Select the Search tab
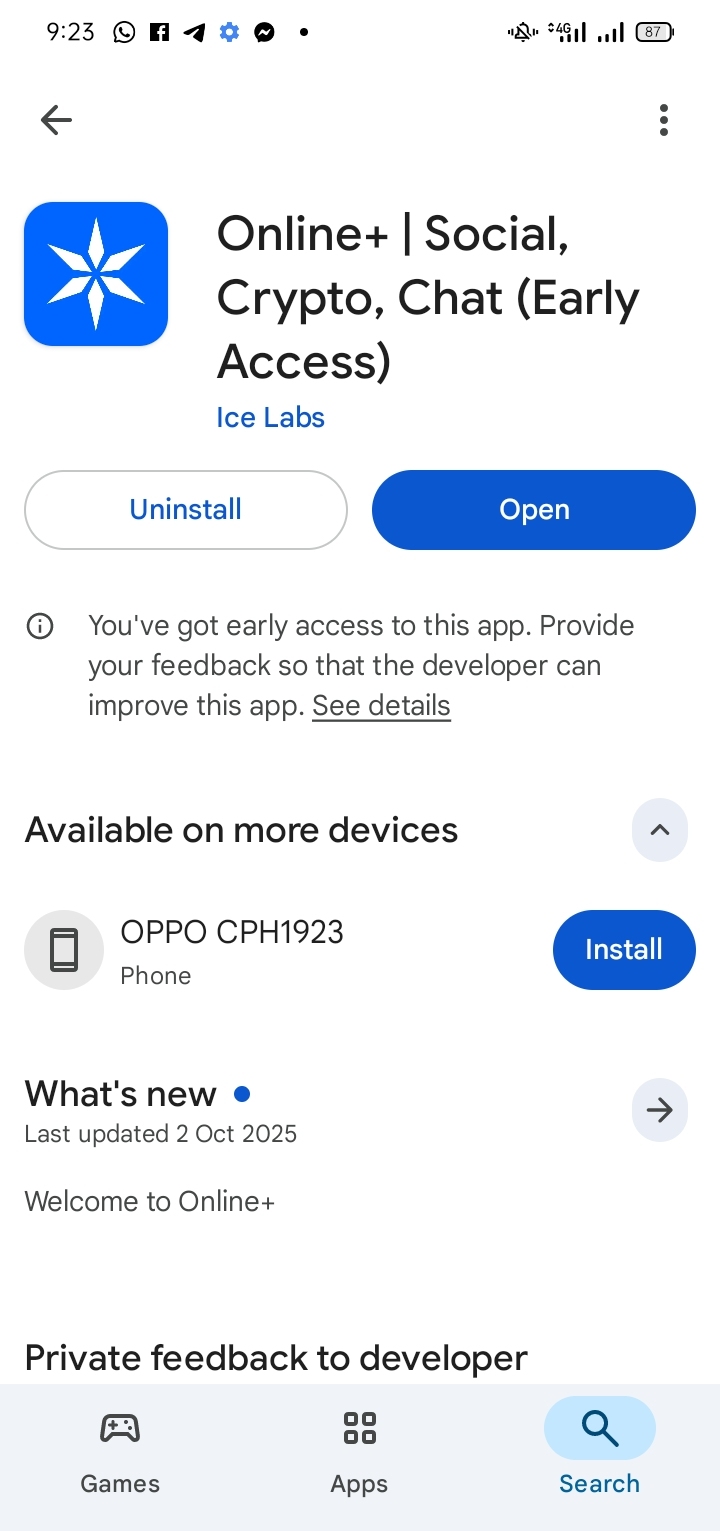The height and width of the screenshot is (1531, 720). [599, 1452]
